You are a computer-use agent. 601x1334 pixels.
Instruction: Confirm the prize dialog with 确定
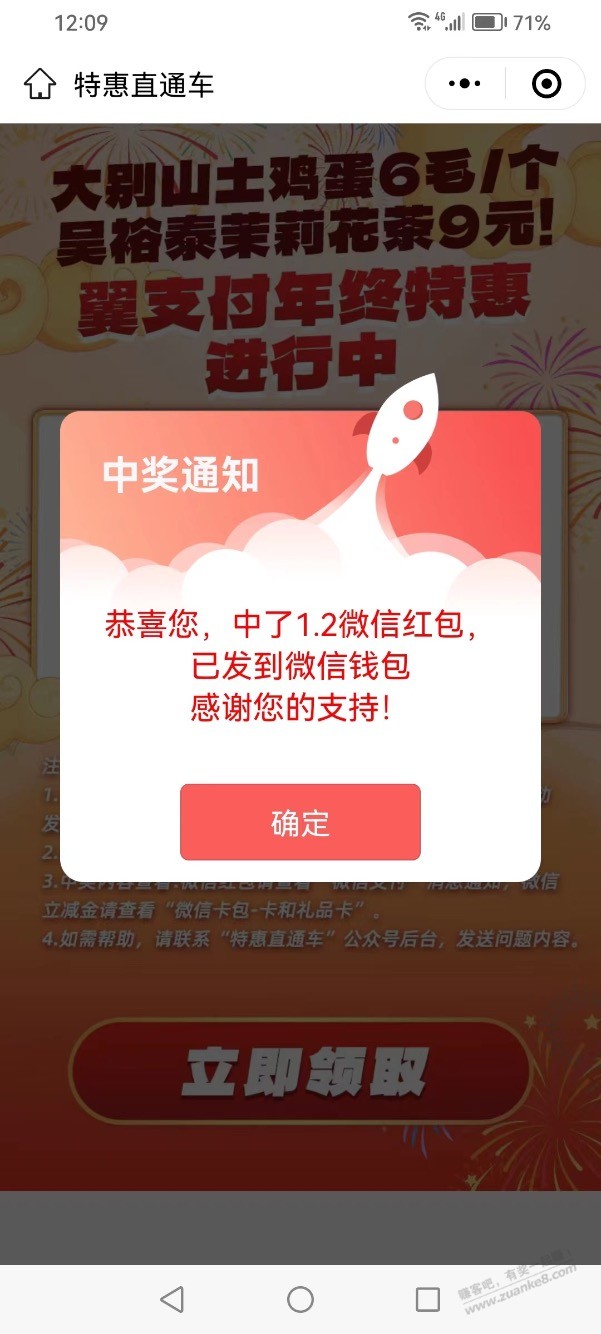pos(300,822)
